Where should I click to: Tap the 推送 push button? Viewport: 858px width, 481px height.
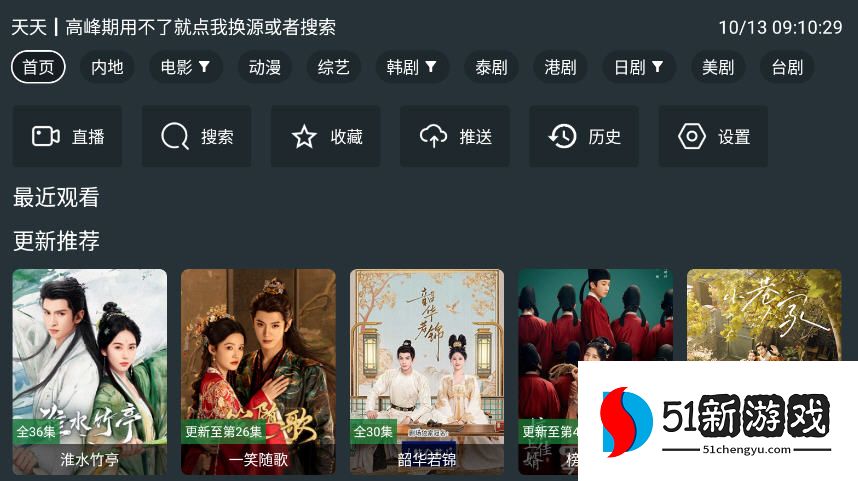click(x=455, y=136)
